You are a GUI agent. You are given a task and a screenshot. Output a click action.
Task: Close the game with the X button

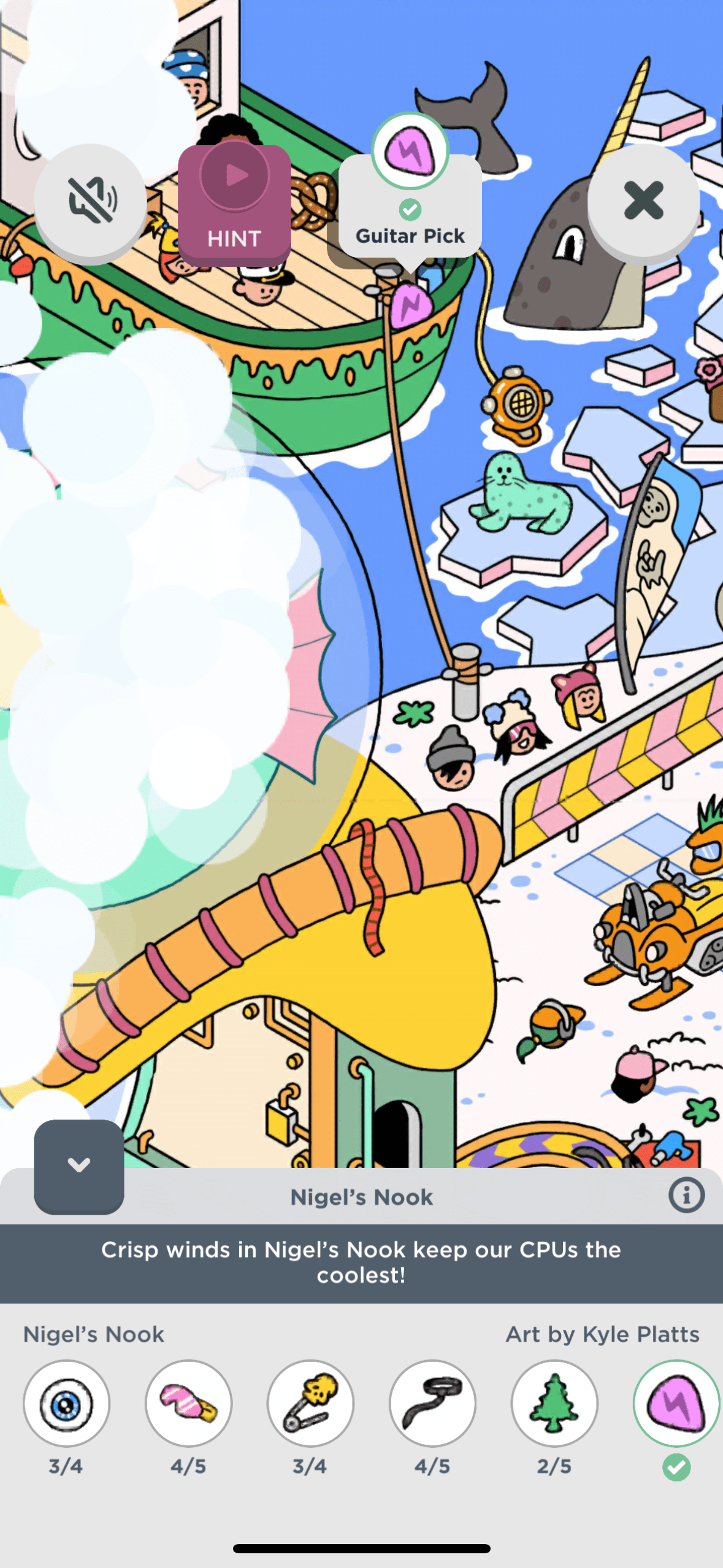click(643, 201)
